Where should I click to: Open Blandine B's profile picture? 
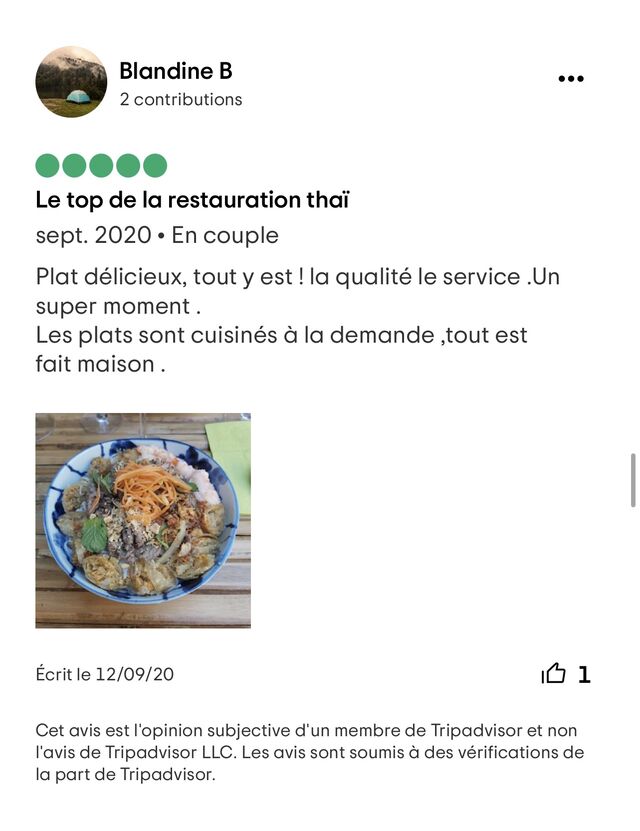coord(71,82)
